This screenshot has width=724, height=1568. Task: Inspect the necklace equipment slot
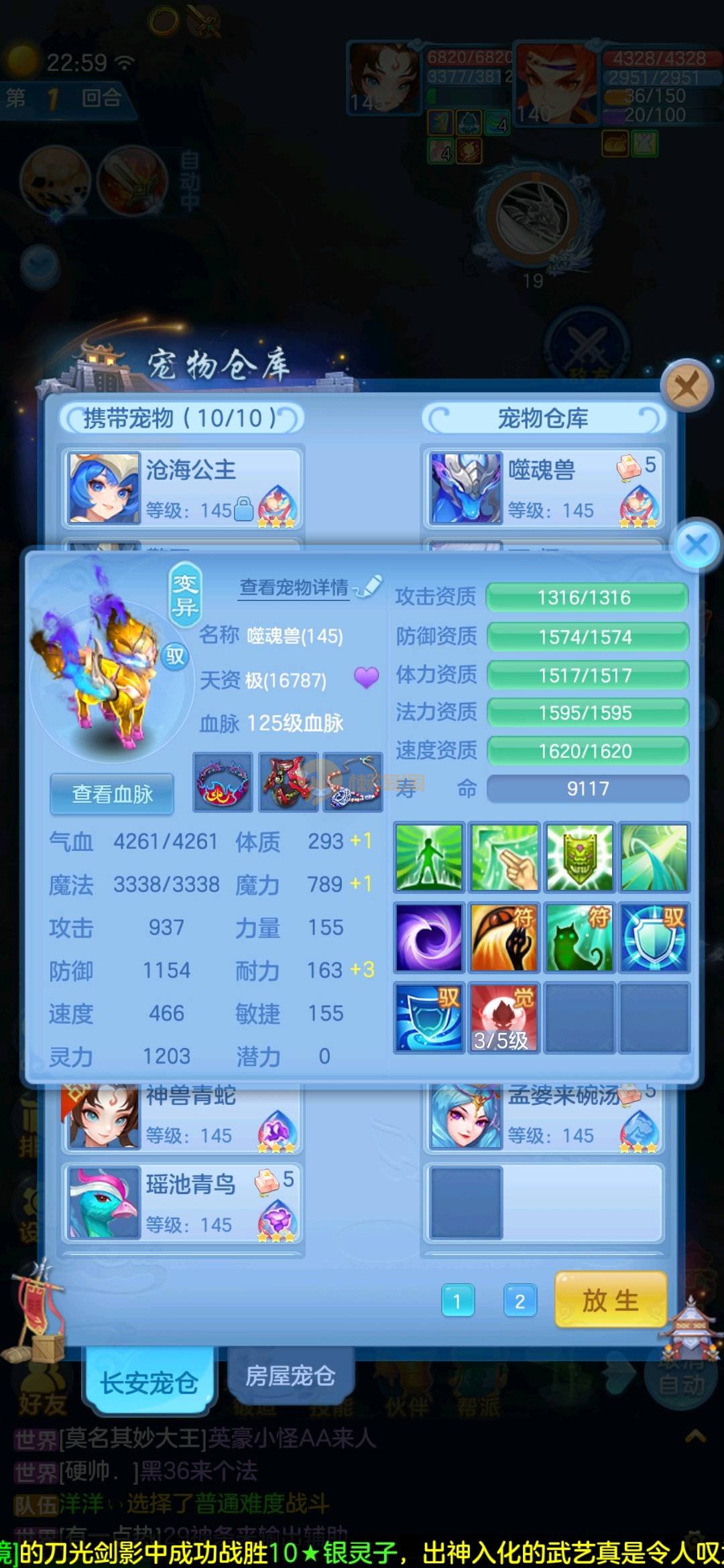353,782
